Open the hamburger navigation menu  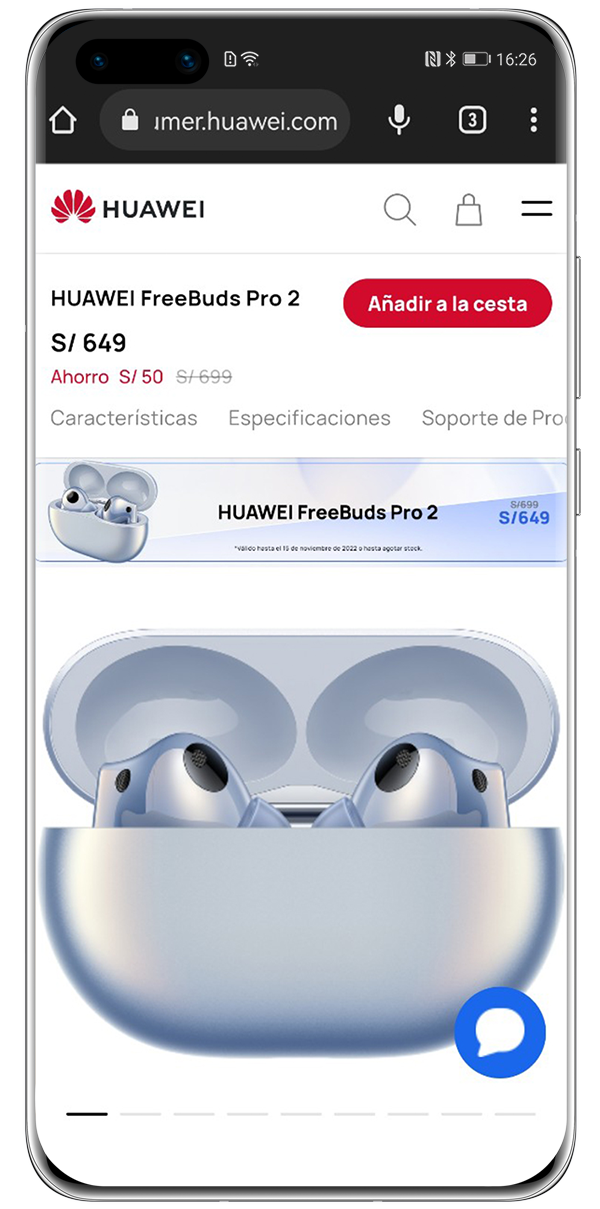tap(536, 209)
